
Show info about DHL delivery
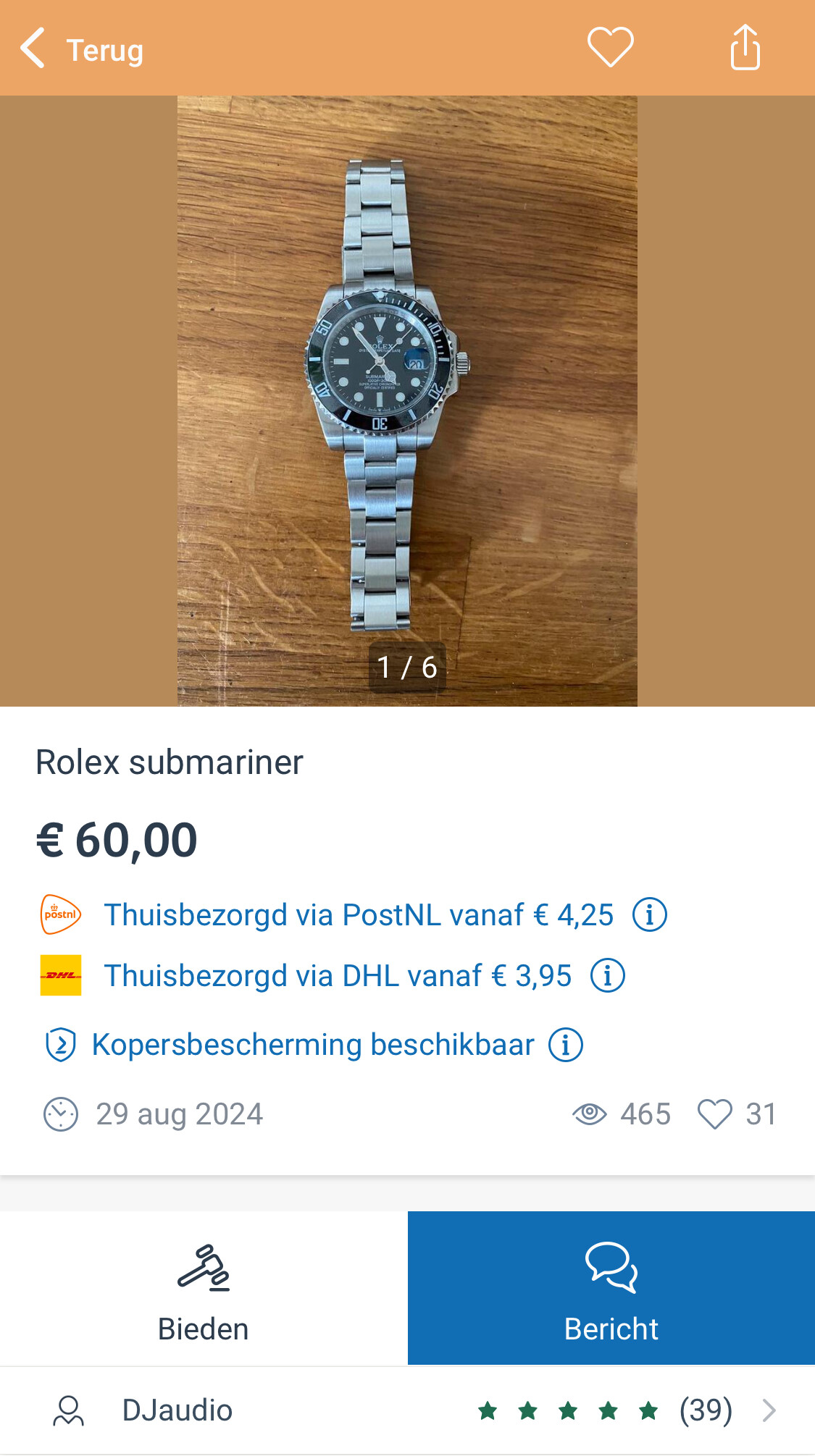607,975
